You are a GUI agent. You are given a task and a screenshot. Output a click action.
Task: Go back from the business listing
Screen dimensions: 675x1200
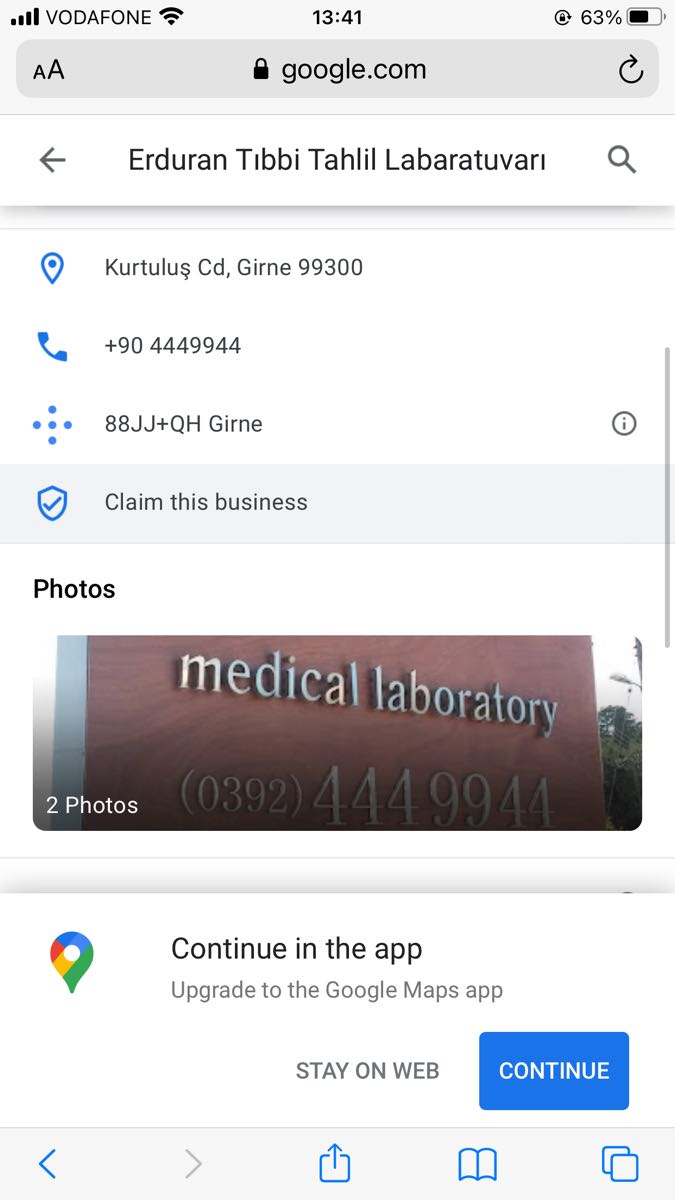tap(52, 160)
